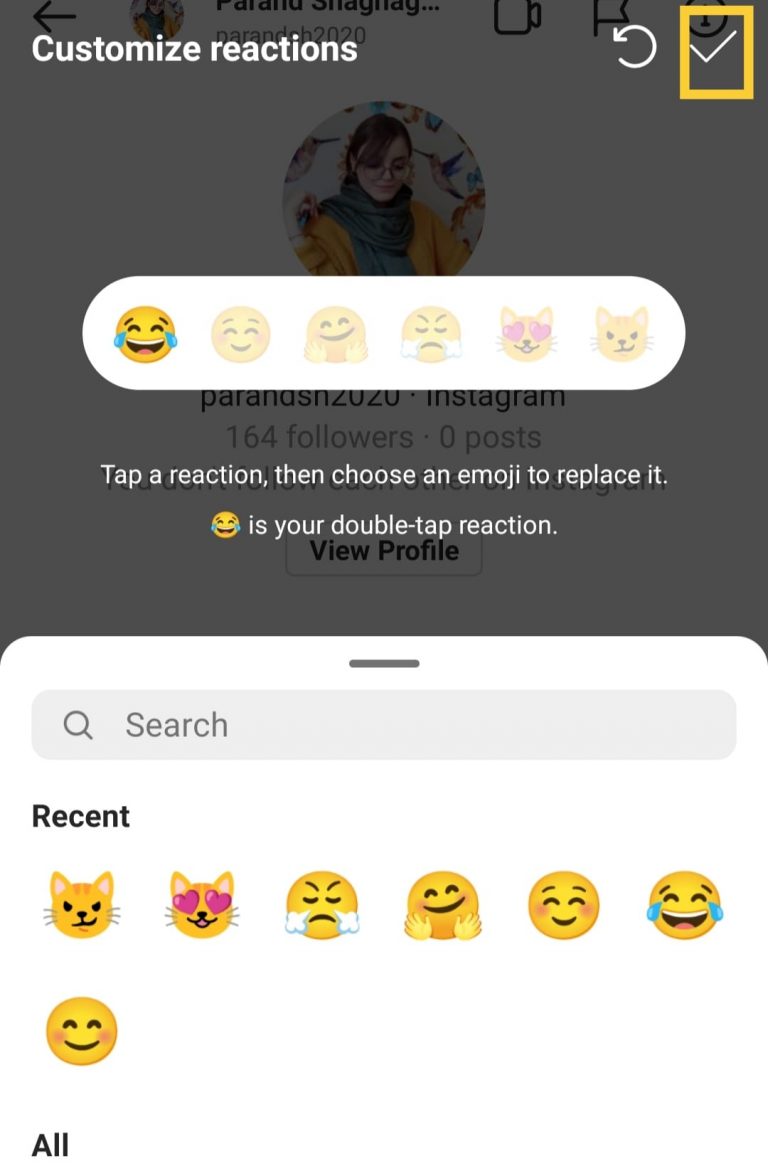Choose heart-eyes cat emoji from Recent

click(201, 906)
